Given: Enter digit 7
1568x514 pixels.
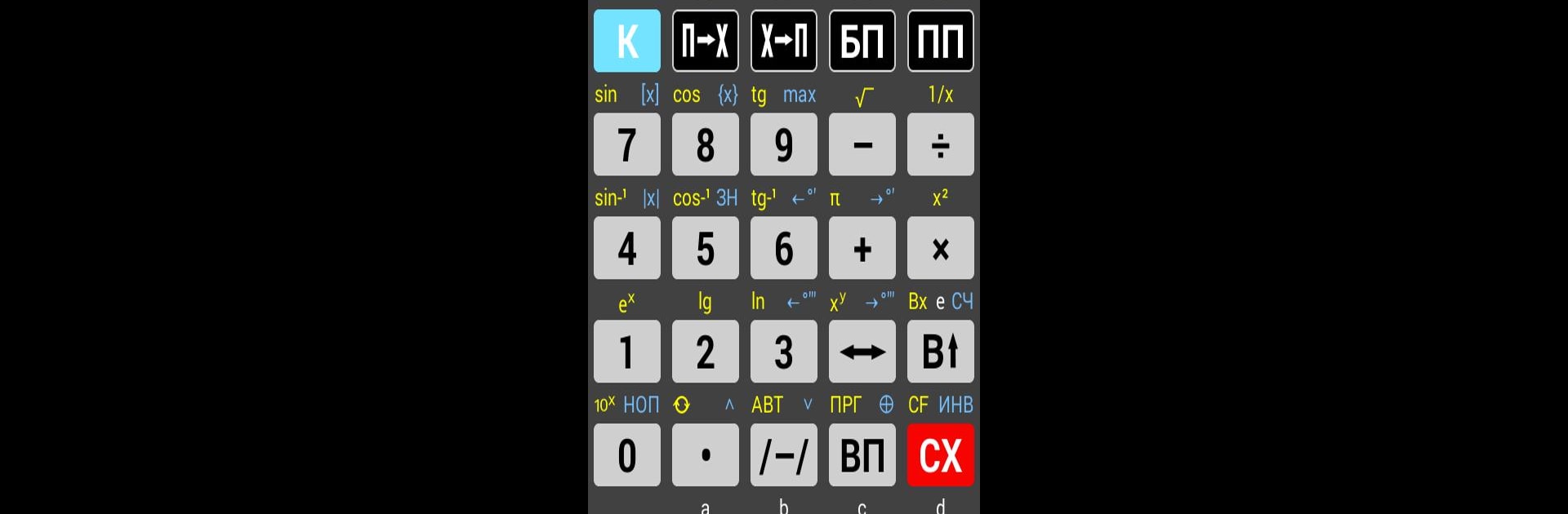Looking at the screenshot, I should point(626,144).
